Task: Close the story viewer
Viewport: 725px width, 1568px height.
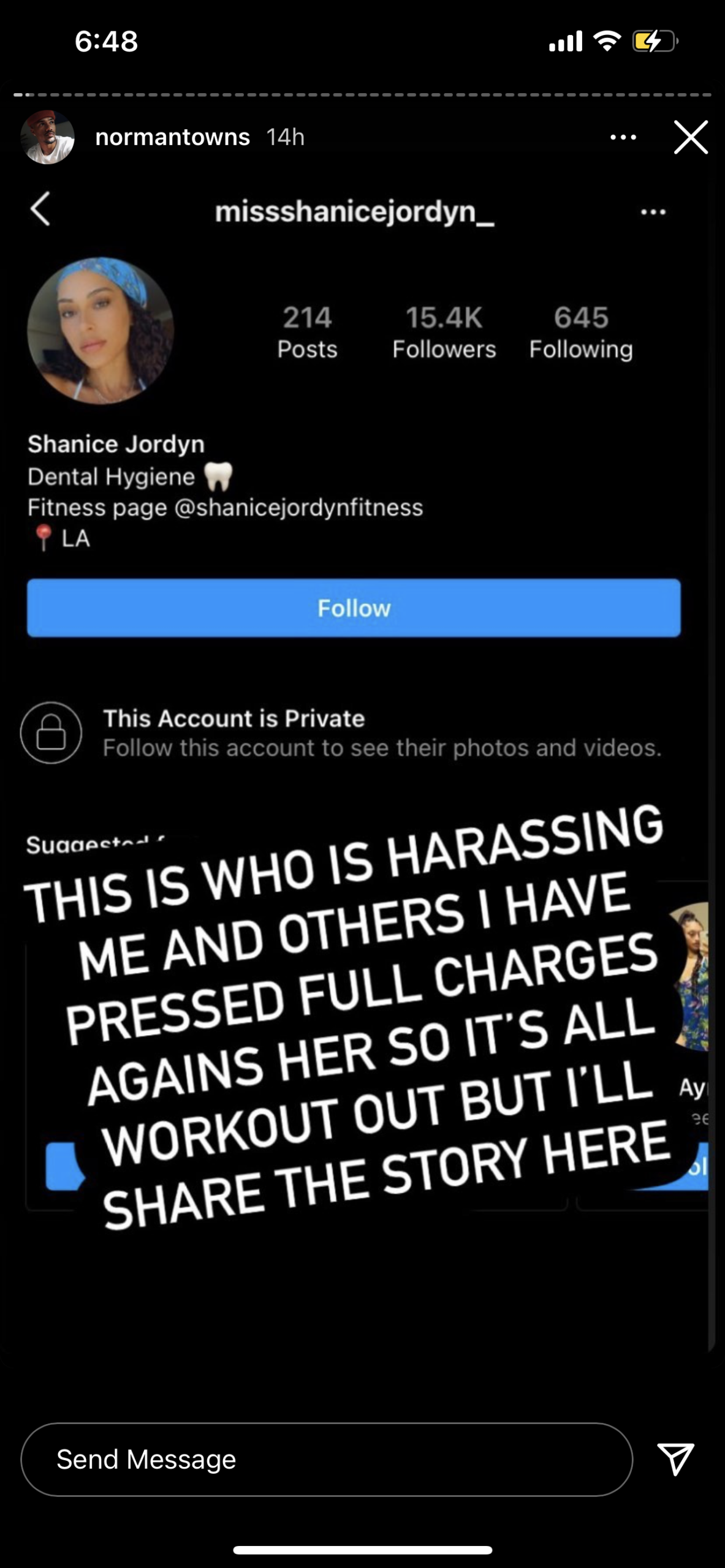Action: 691,137
